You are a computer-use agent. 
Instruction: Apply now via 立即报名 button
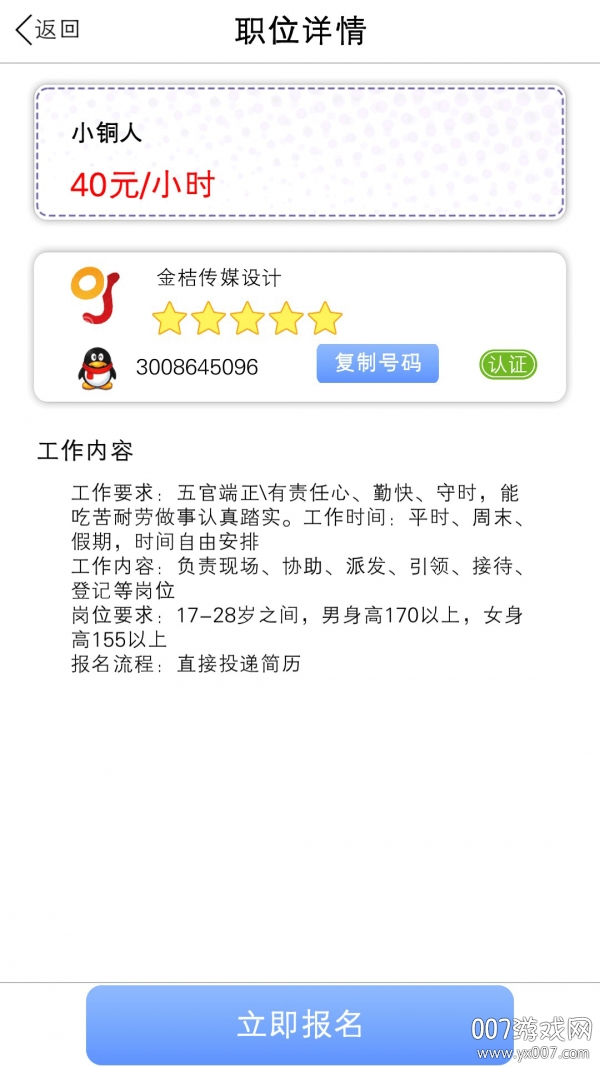[x=299, y=1024]
